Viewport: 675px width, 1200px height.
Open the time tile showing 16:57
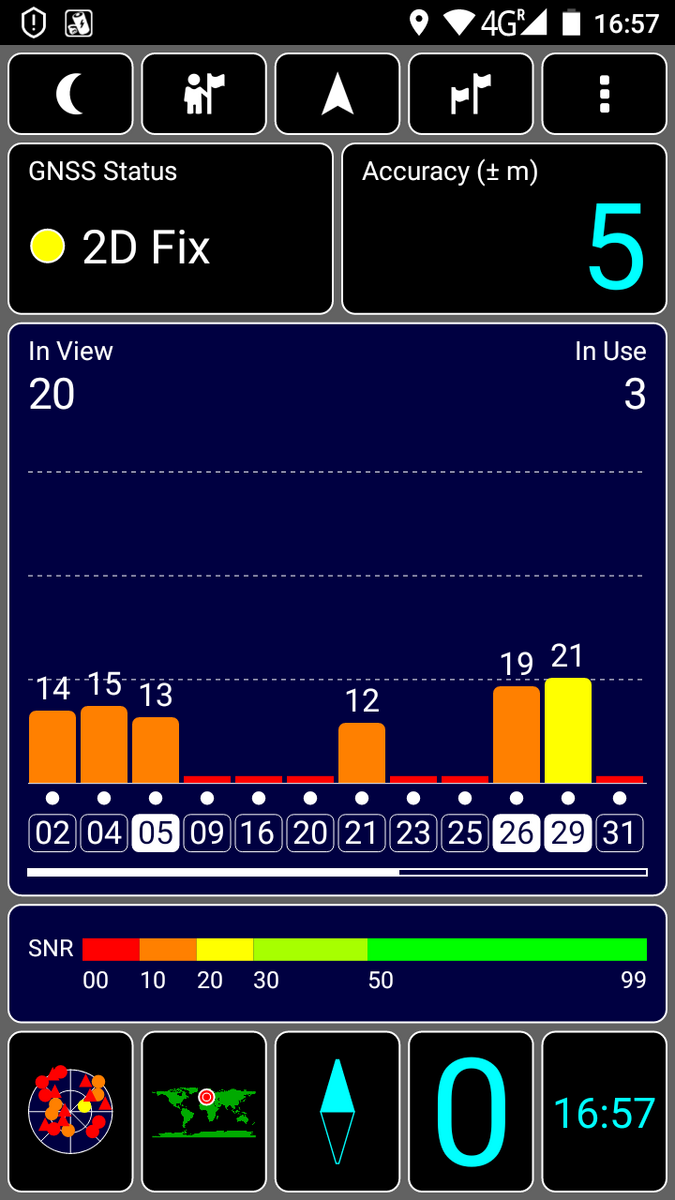point(604,1112)
